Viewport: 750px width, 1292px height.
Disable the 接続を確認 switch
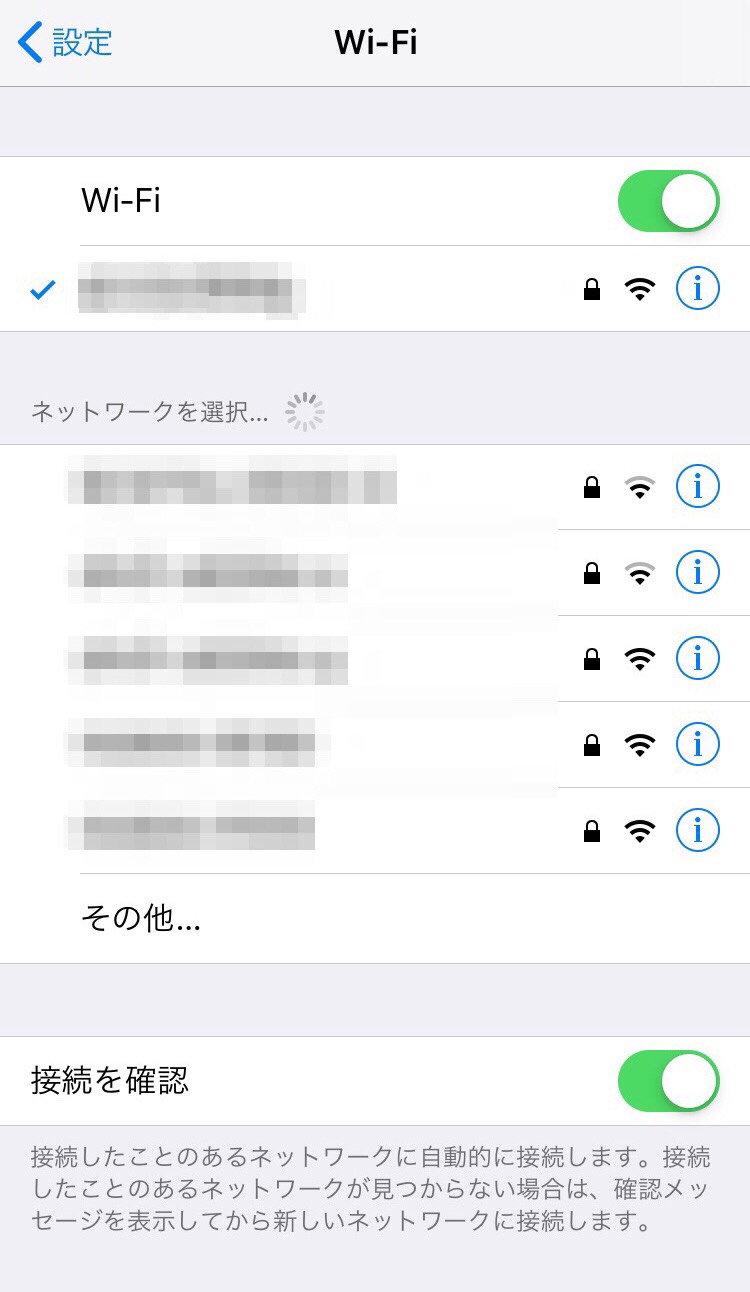[x=668, y=1081]
